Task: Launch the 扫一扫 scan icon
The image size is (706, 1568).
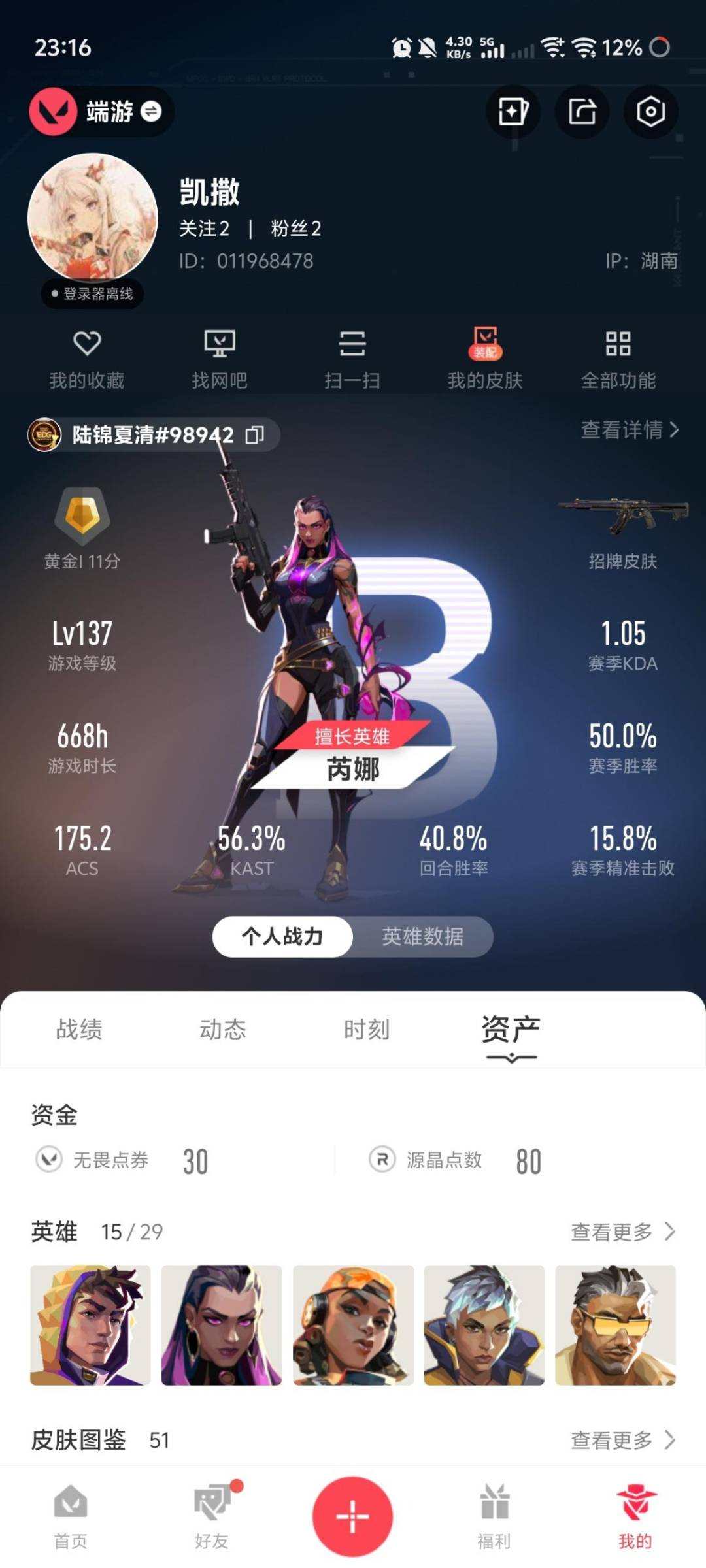Action: [352, 356]
